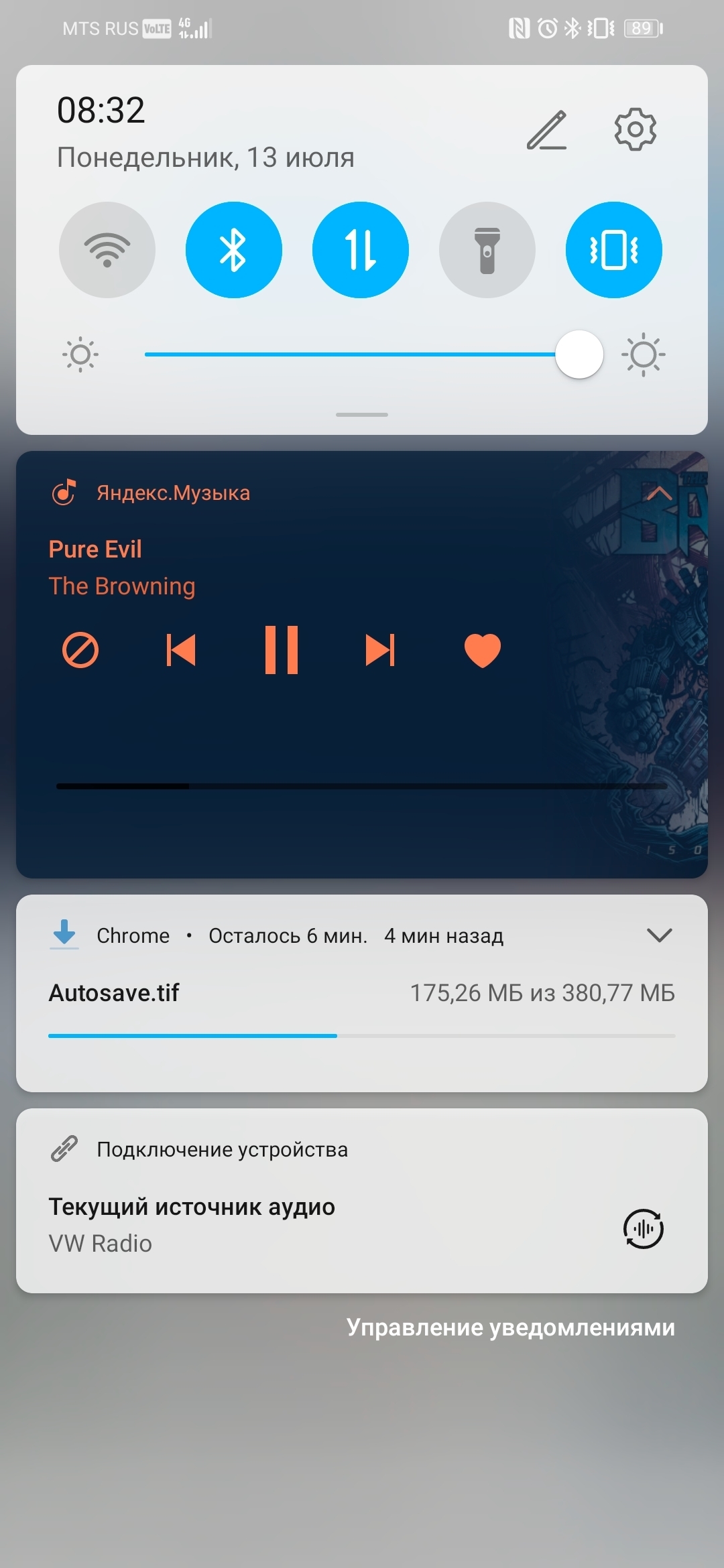Disable mobile data
Screen dimensions: 724x1568
(360, 250)
